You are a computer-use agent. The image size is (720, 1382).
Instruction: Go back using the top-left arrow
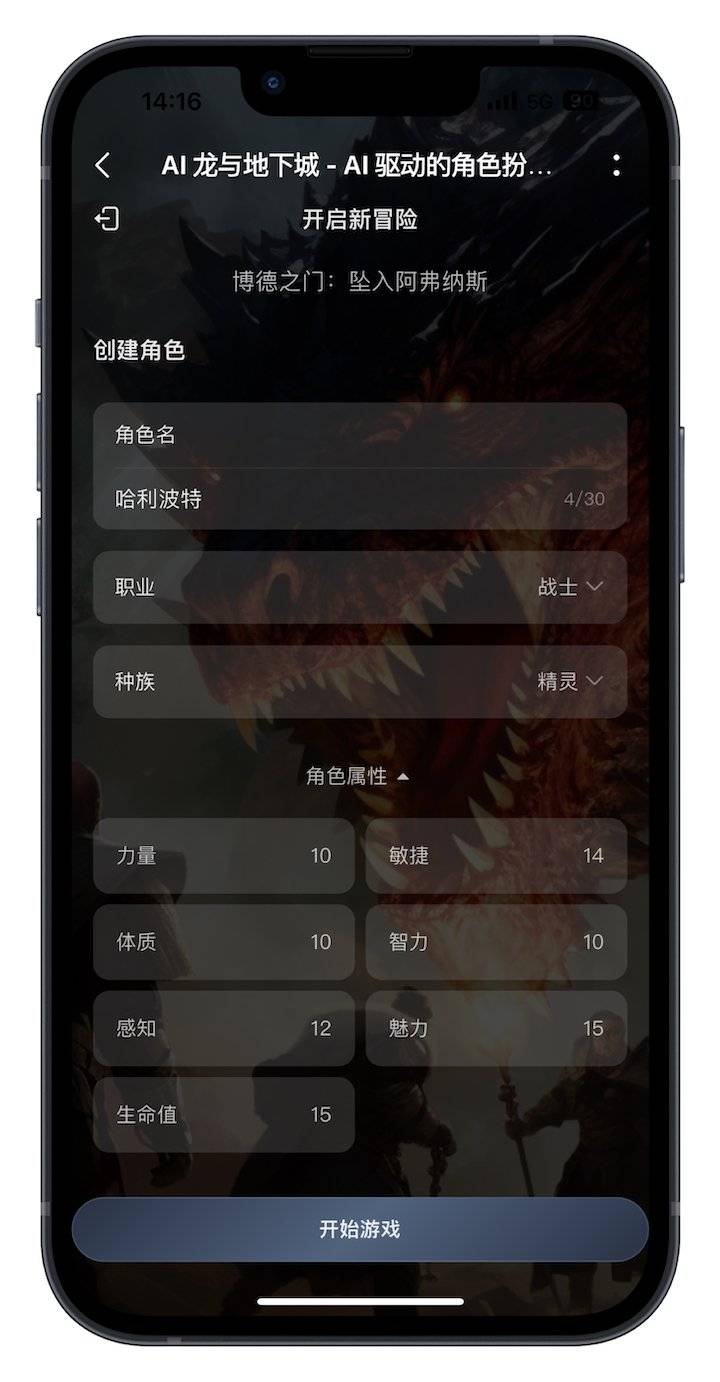point(103,166)
